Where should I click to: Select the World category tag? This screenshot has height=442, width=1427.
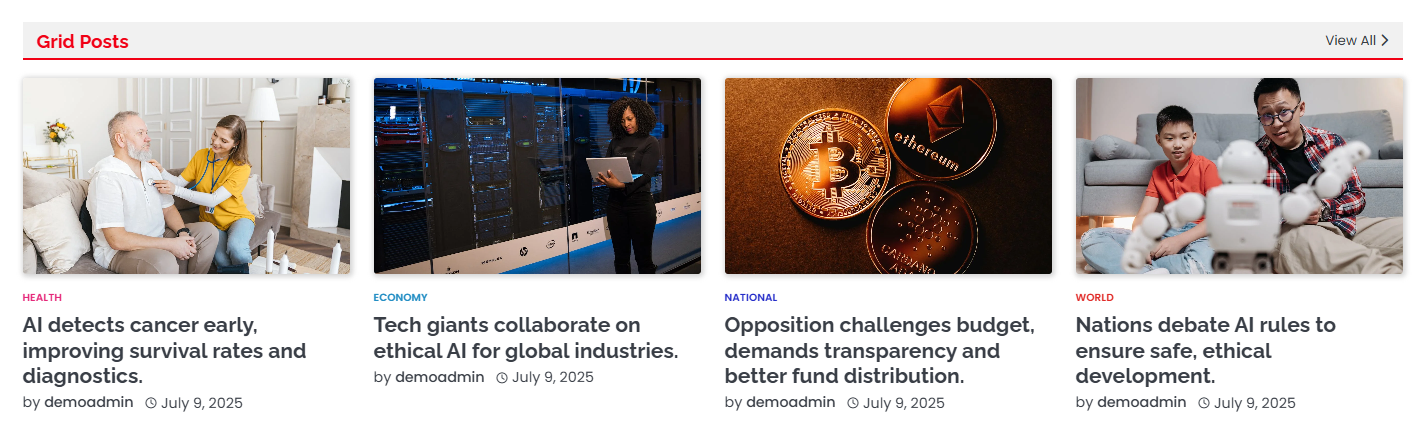pos(1094,298)
